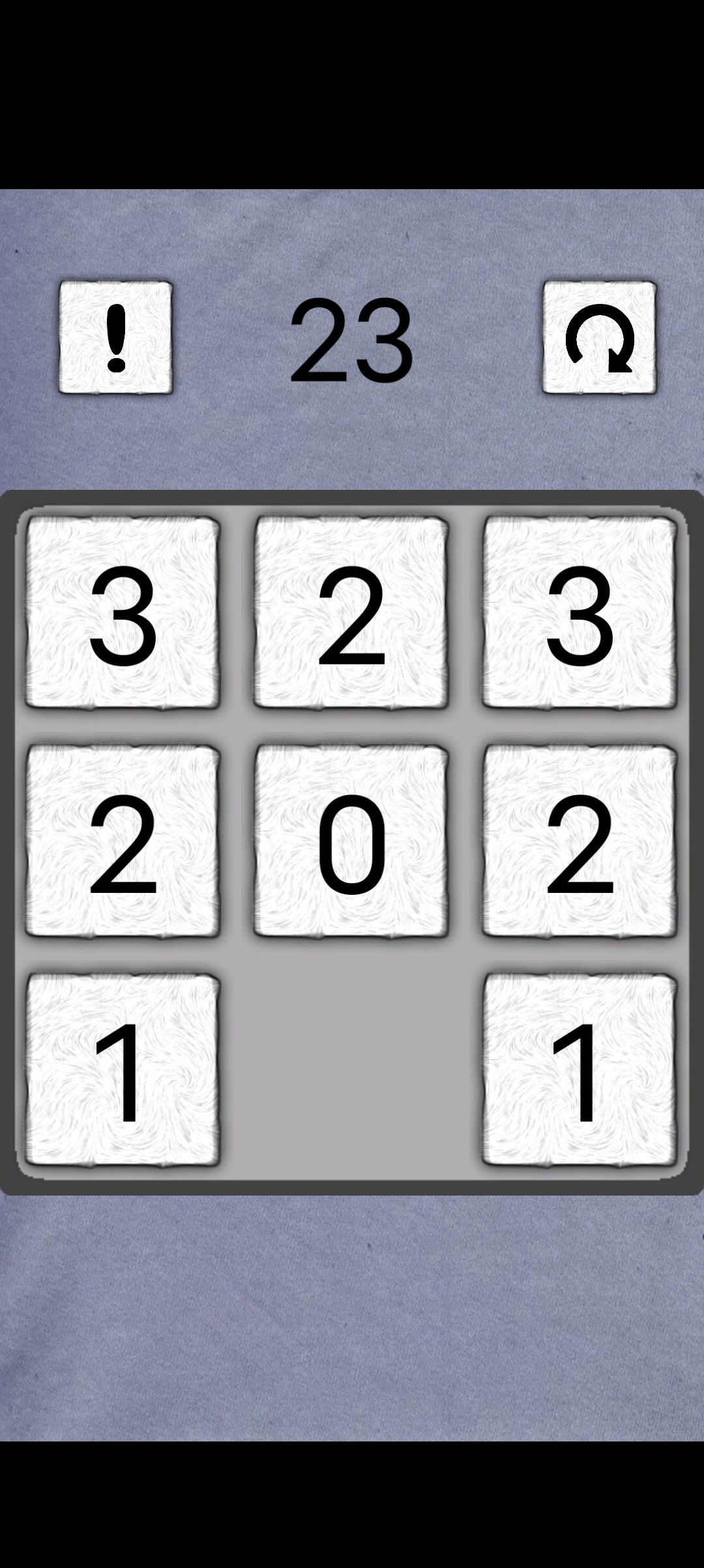
Task: Slide the 0 tile into the empty slot
Action: tap(351, 841)
